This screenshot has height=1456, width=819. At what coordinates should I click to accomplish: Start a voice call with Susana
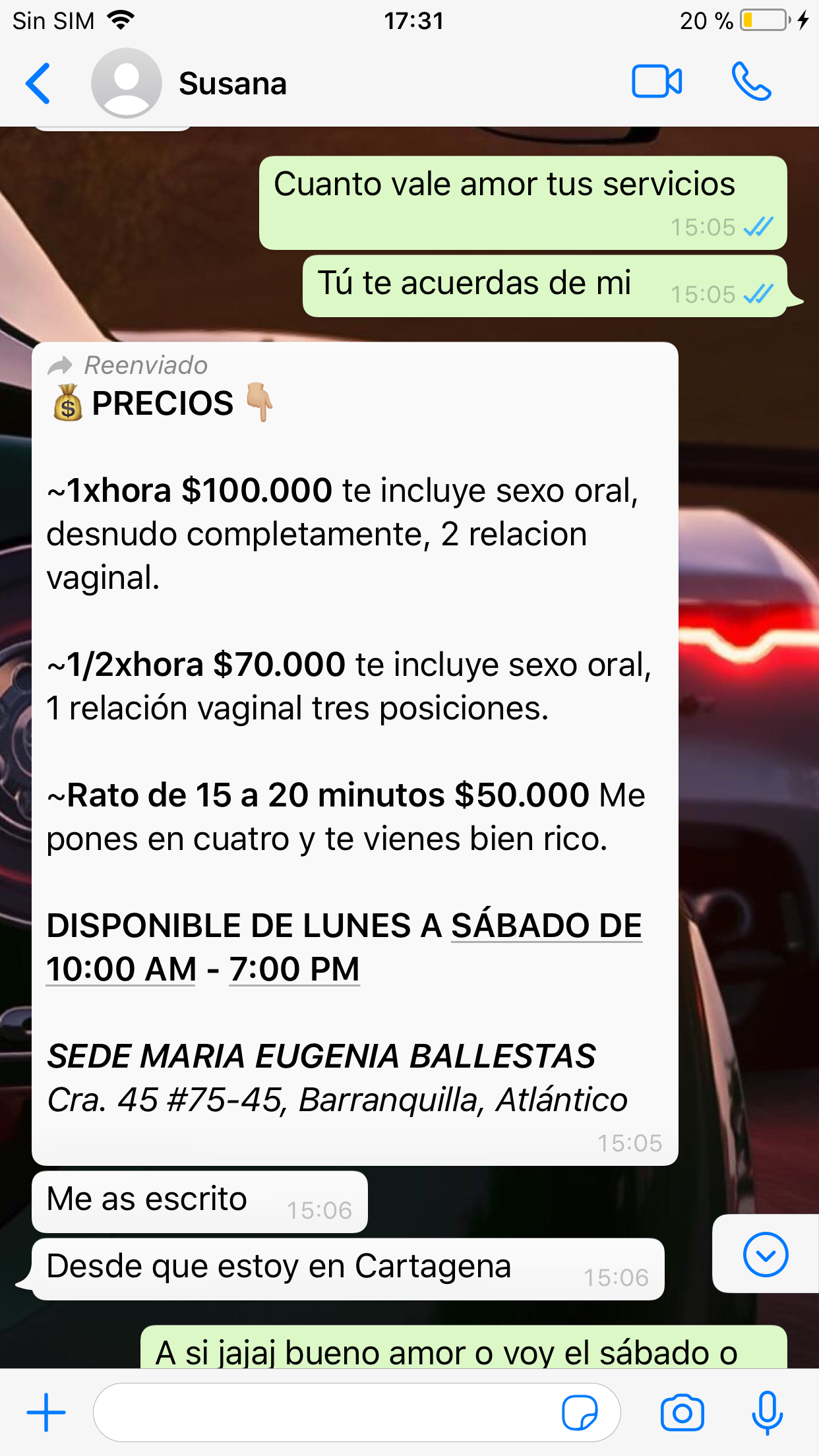[751, 82]
